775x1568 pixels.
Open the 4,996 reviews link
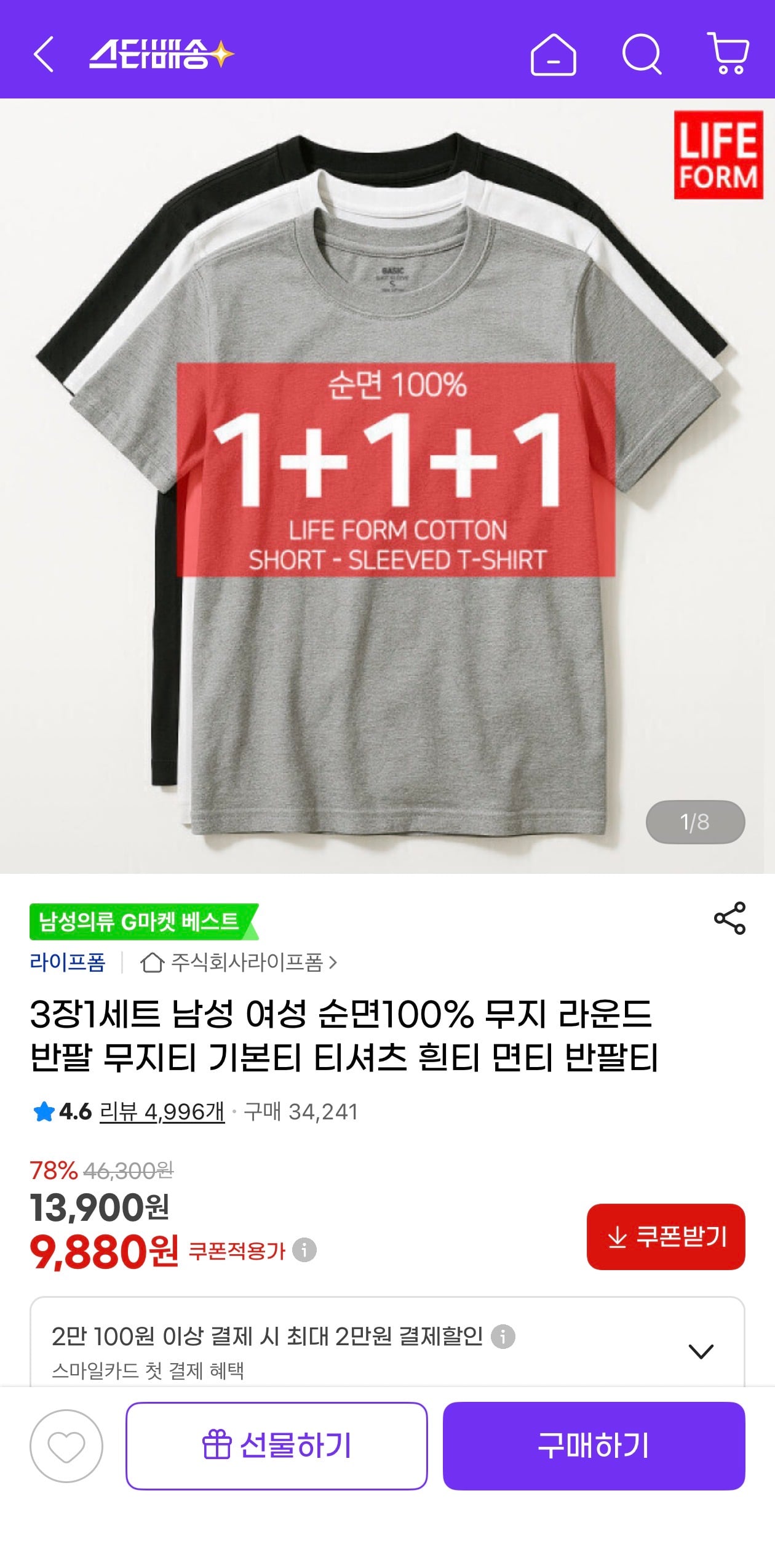[x=162, y=1111]
